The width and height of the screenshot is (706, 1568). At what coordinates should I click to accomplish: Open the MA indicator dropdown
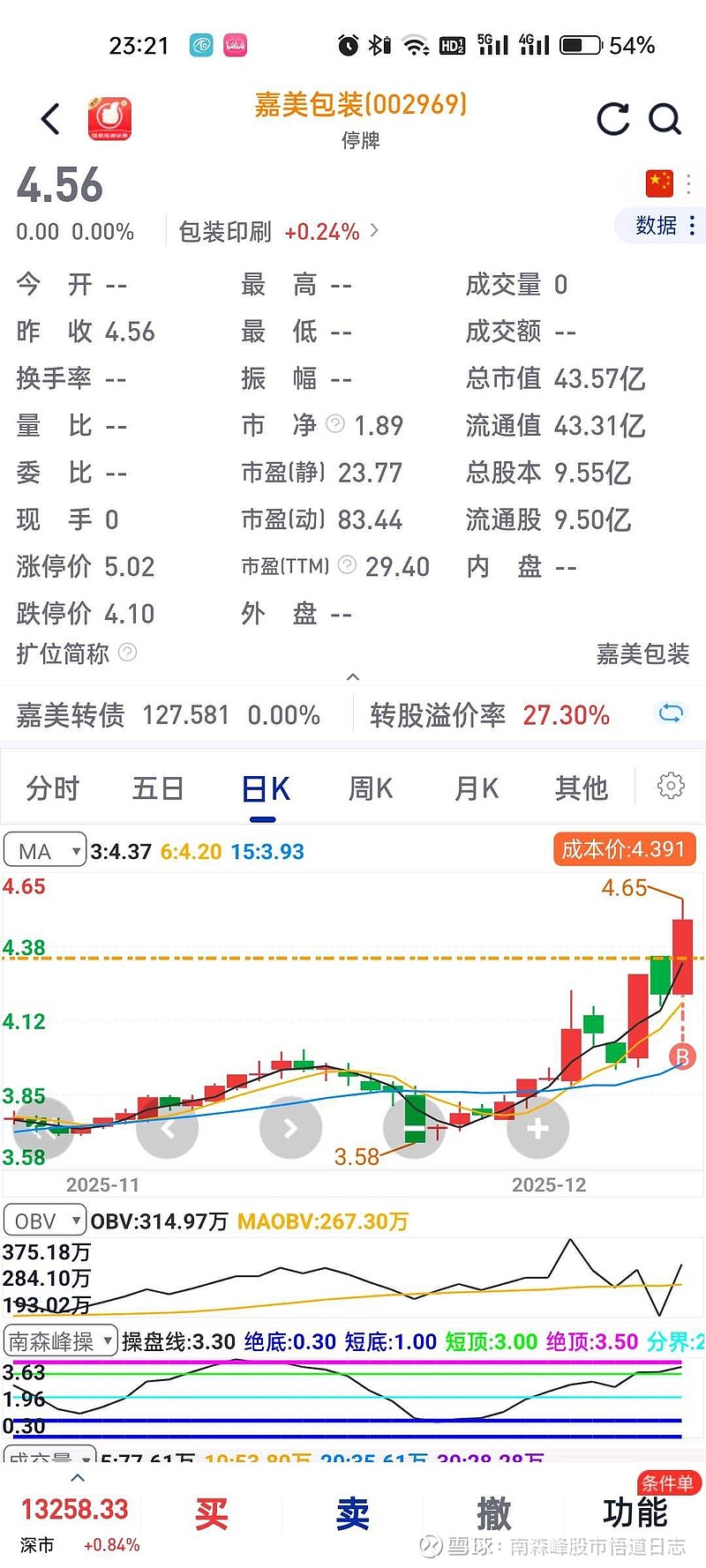pyautogui.click(x=45, y=849)
